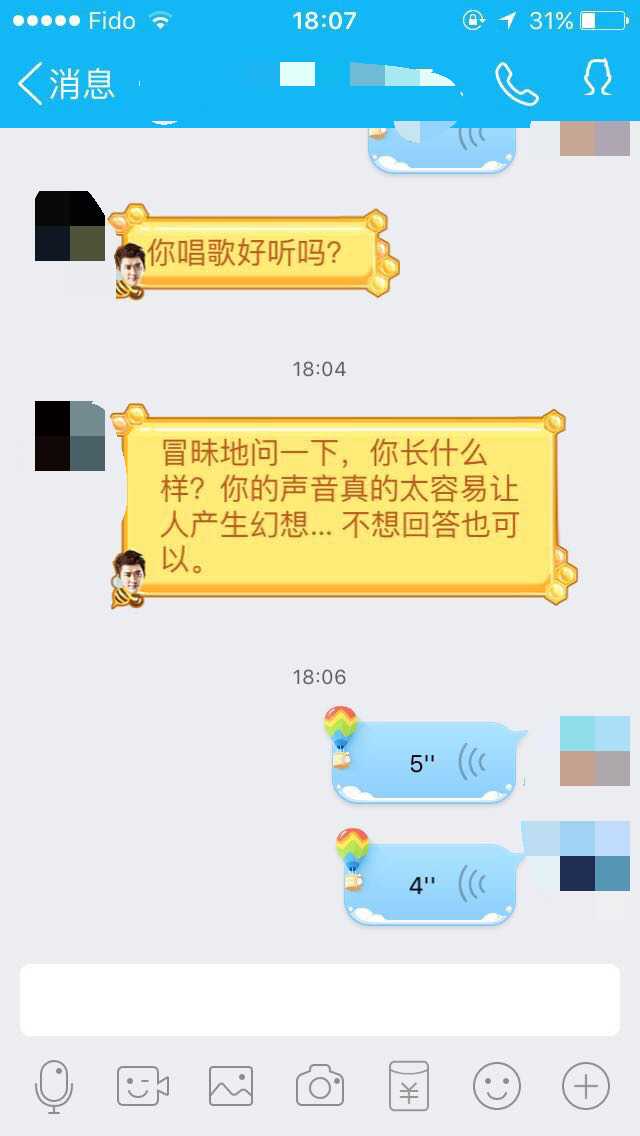
Task: Start a video call from toolbar
Action: [142, 1086]
